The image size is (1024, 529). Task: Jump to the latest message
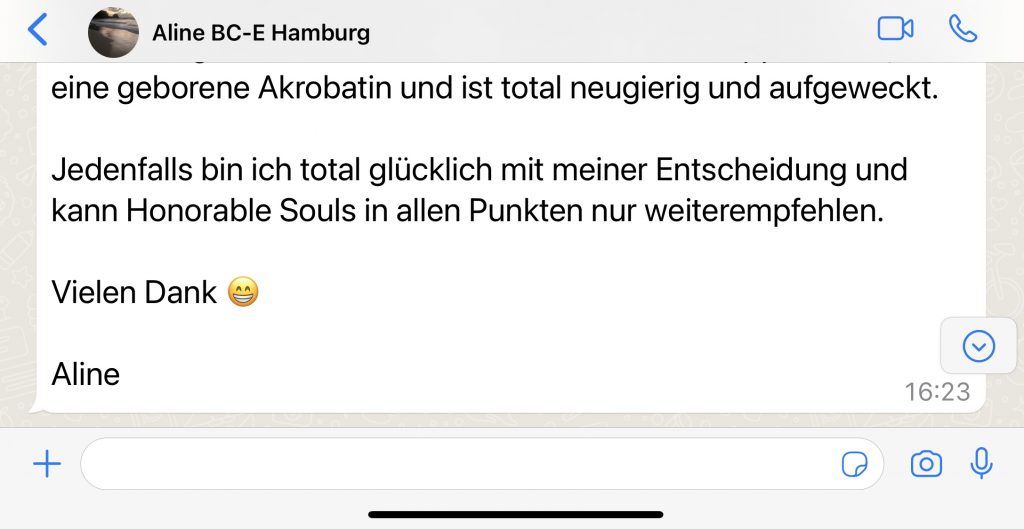(977, 347)
